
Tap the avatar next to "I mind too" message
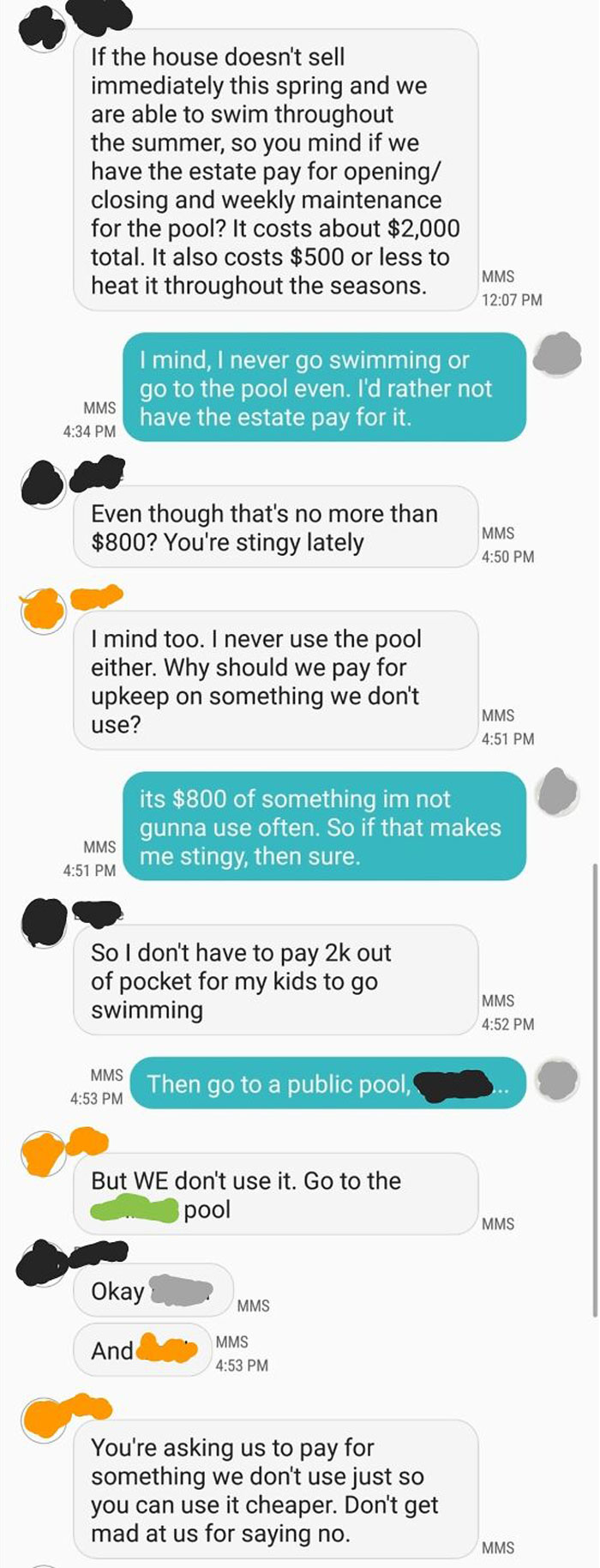pos(43,612)
